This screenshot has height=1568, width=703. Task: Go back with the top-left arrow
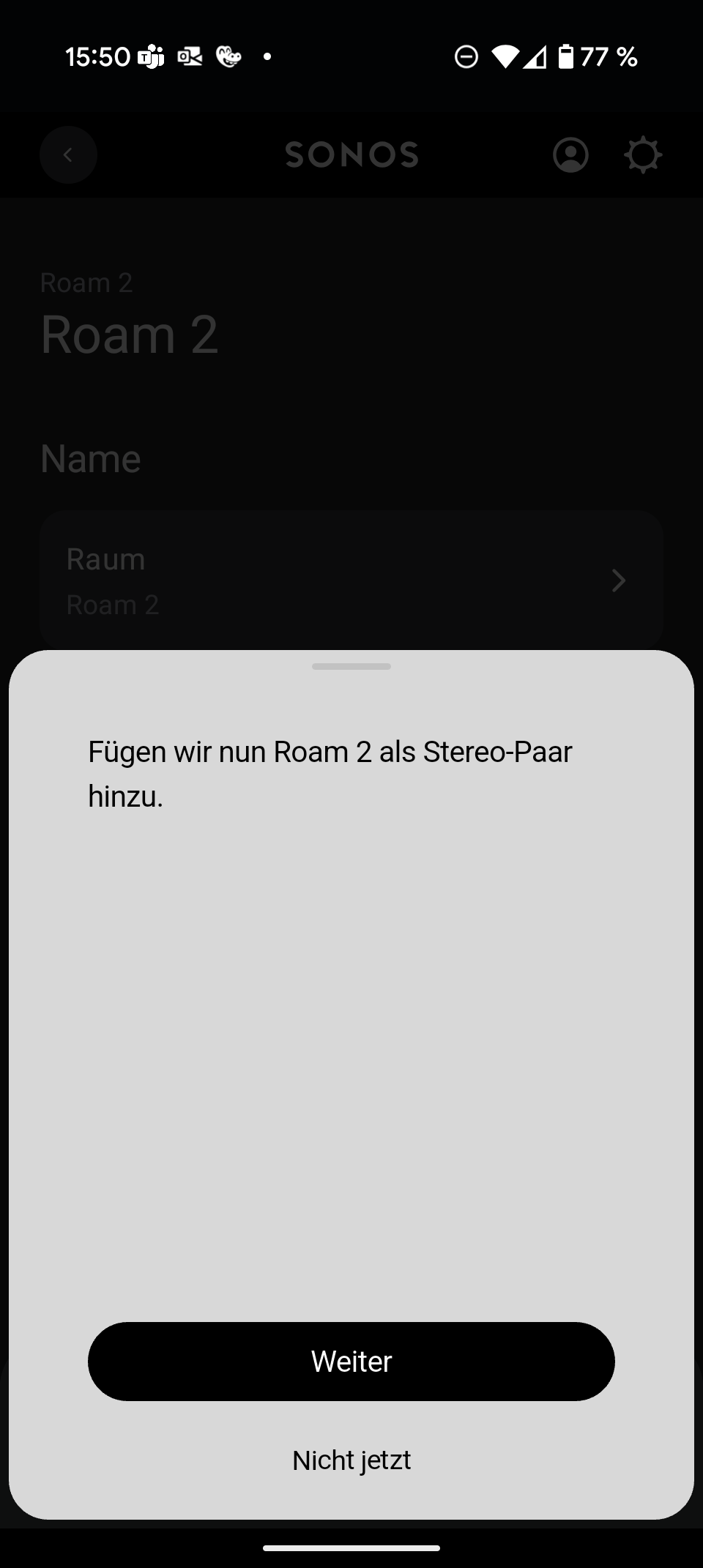(x=68, y=154)
